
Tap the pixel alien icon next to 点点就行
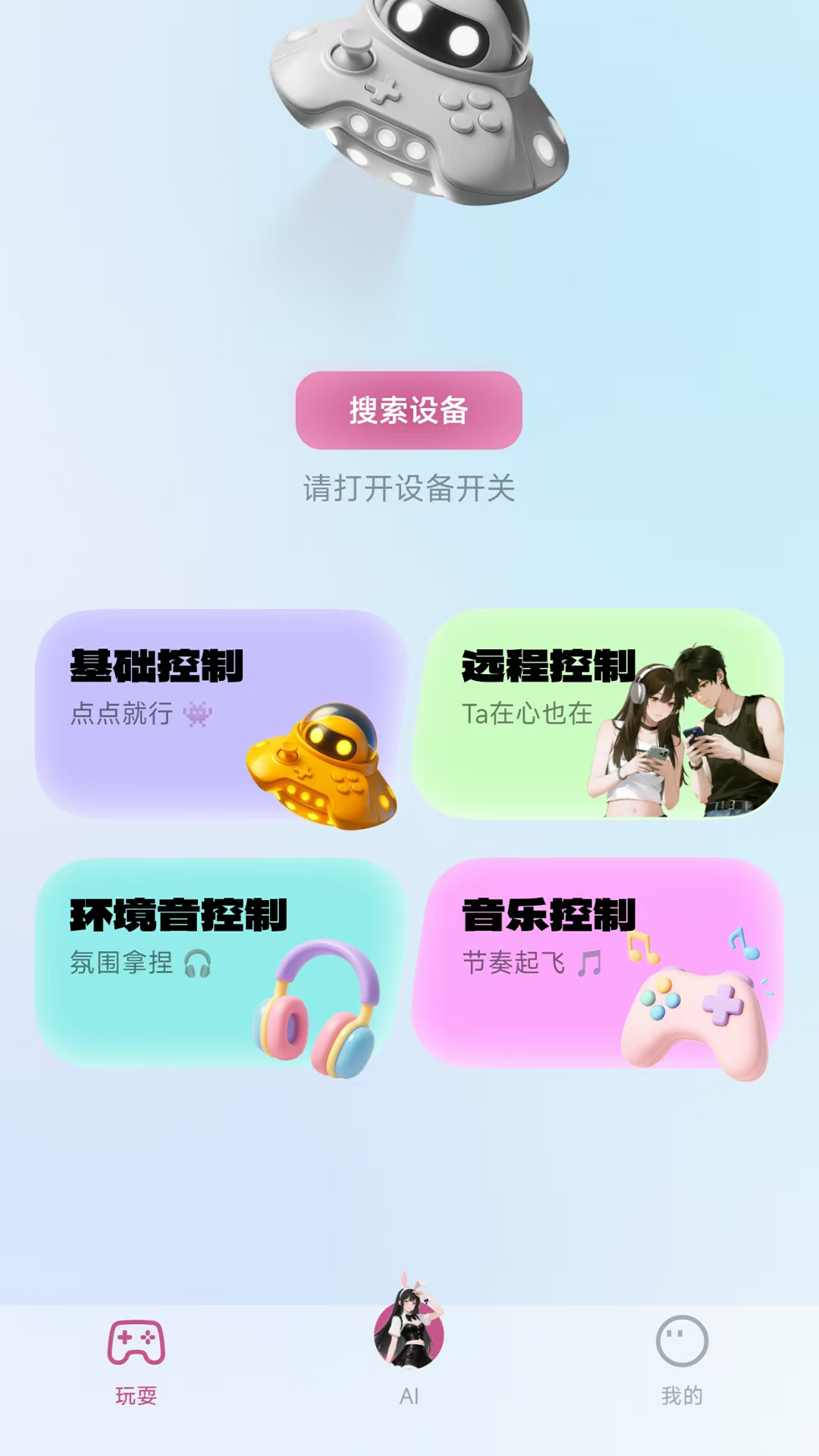pyautogui.click(x=199, y=714)
